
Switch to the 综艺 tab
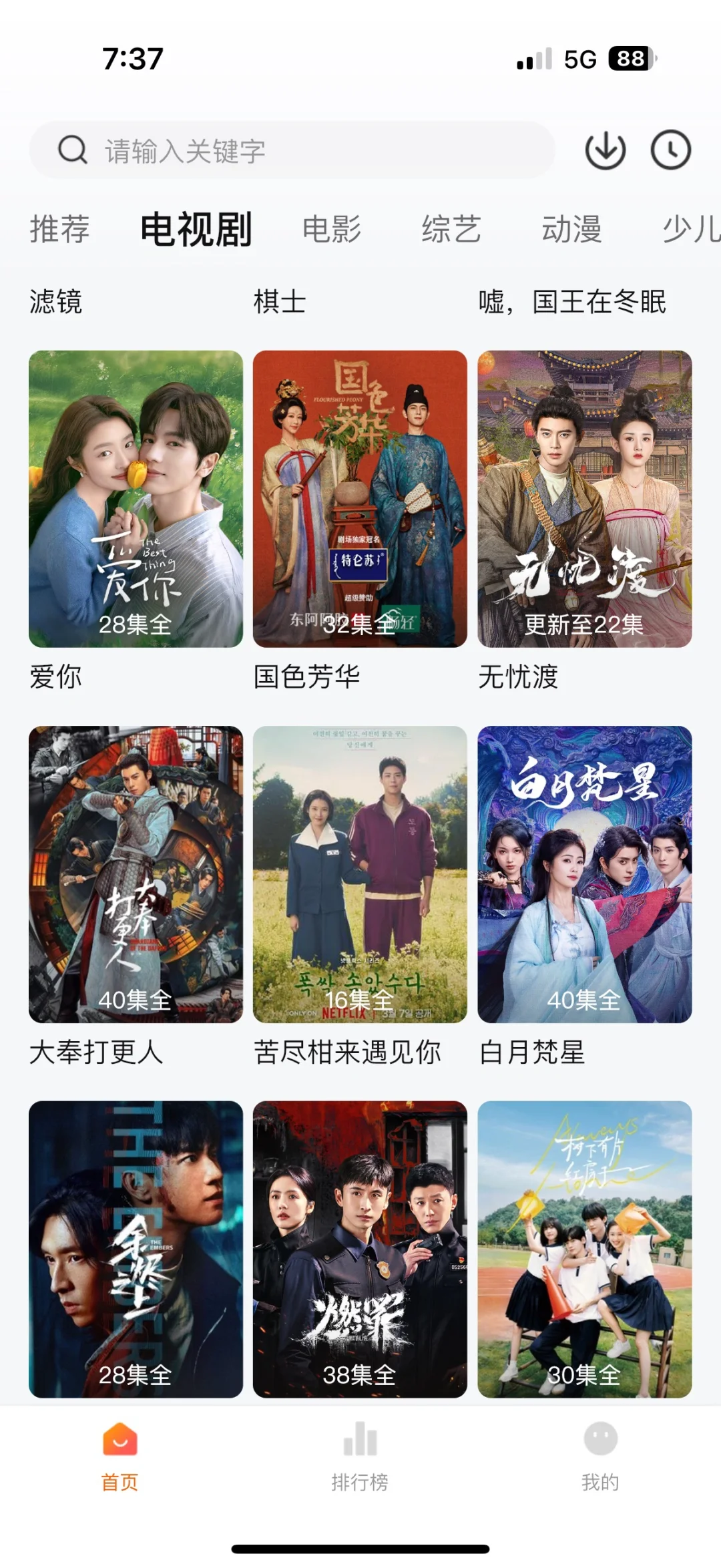click(451, 229)
